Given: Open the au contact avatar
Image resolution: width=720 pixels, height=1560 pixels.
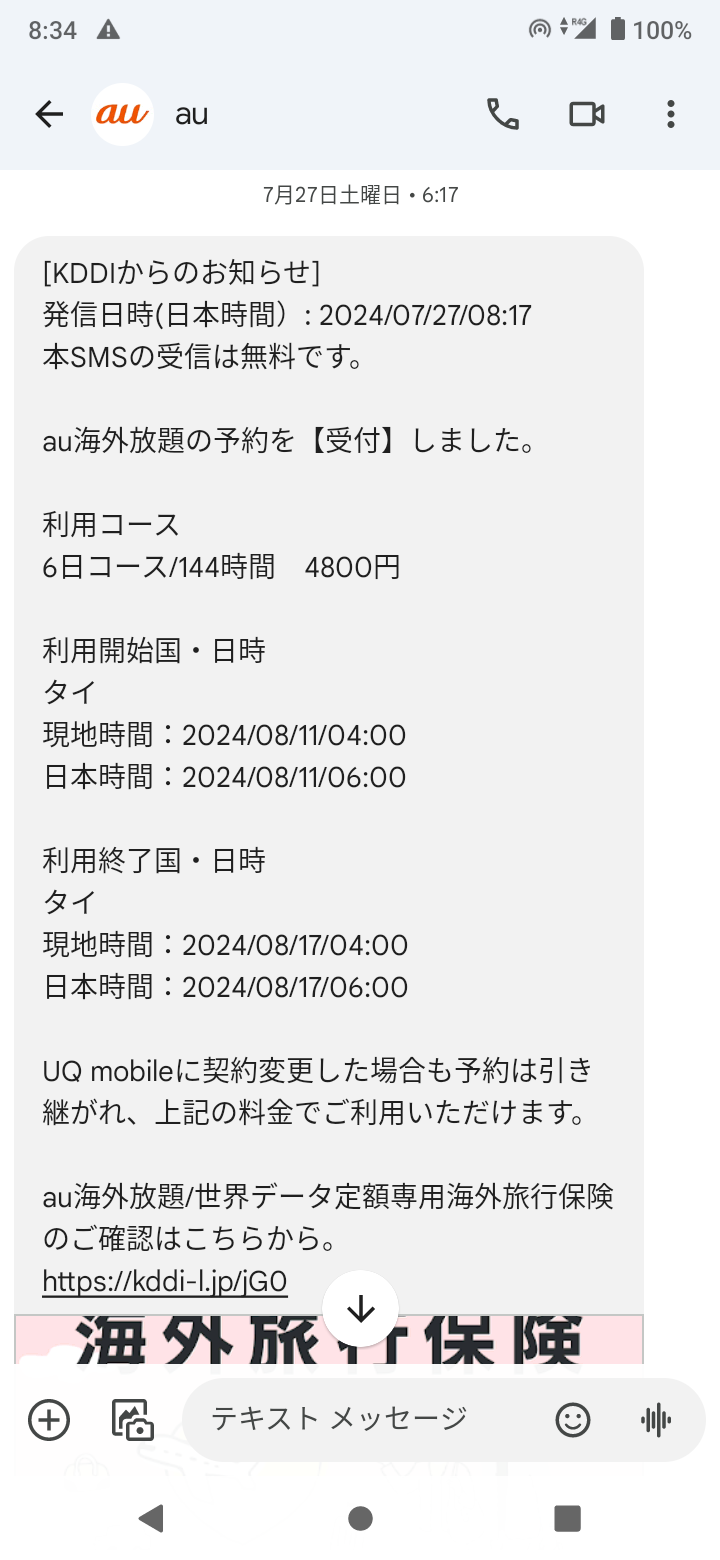Looking at the screenshot, I should pyautogui.click(x=123, y=114).
